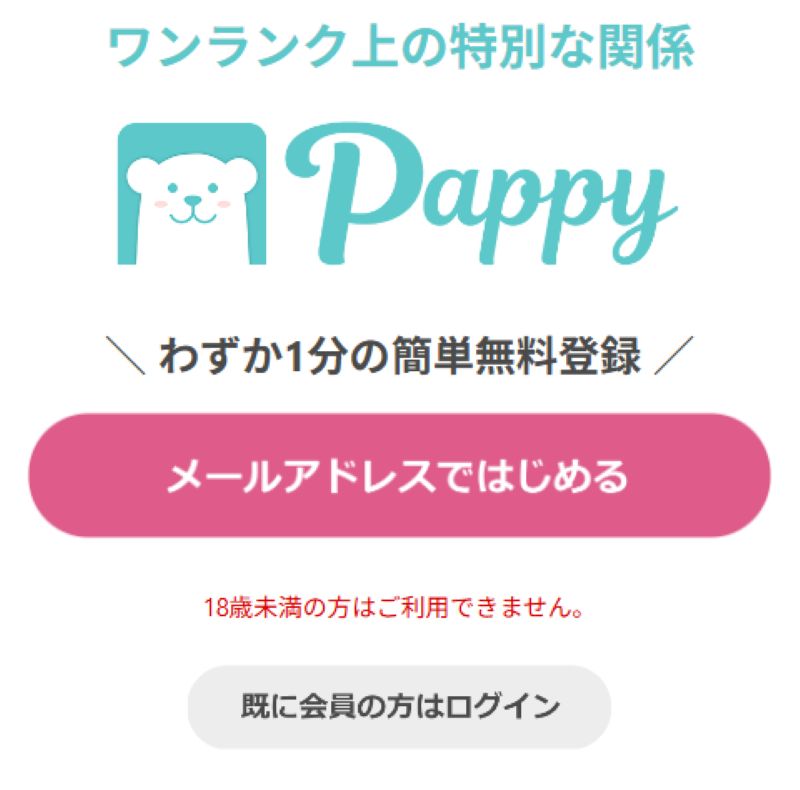Start registration with メールアドレスではじめる button
This screenshot has width=800, height=790.
[399, 476]
